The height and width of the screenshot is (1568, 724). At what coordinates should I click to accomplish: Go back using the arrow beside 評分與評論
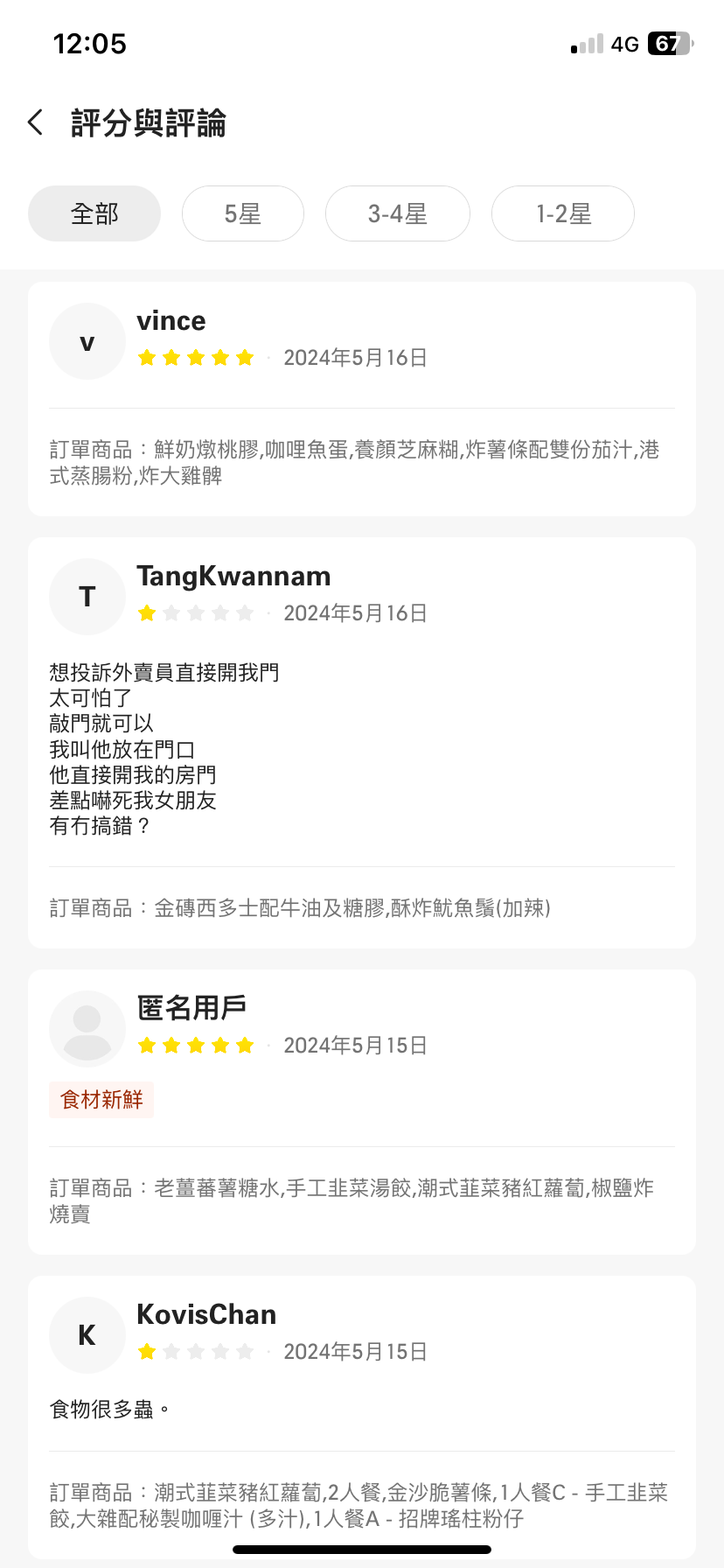point(35,122)
